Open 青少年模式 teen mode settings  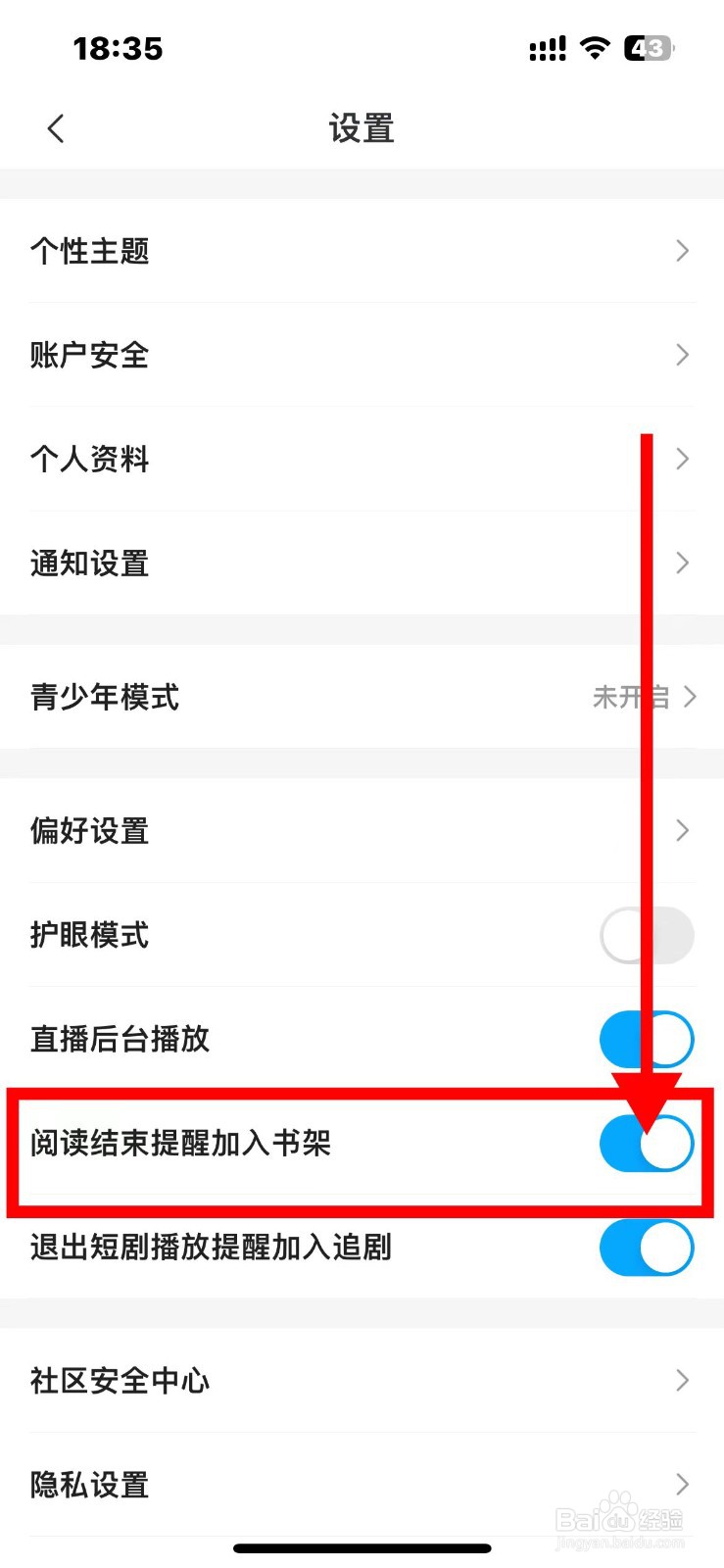tap(105, 697)
